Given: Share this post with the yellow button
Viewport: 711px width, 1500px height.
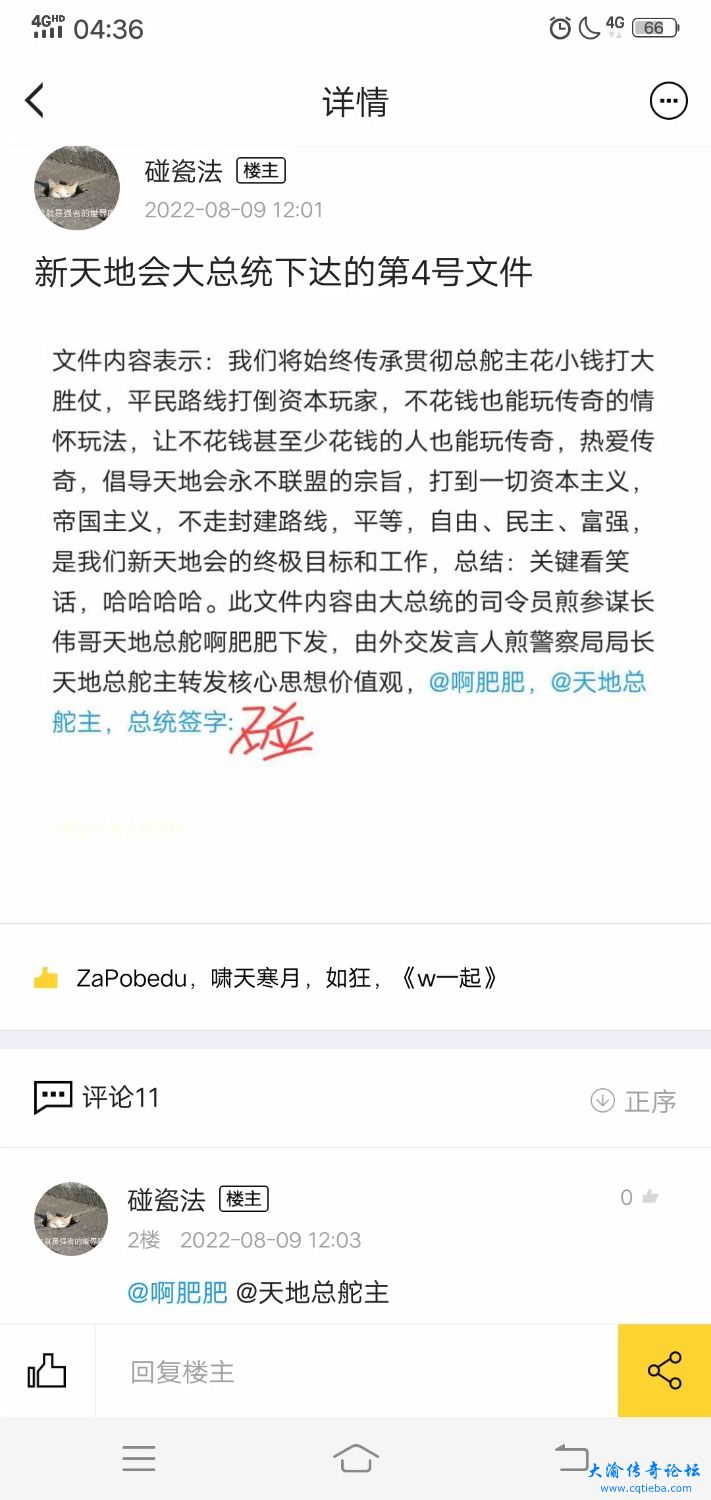Looking at the screenshot, I should tap(664, 1371).
